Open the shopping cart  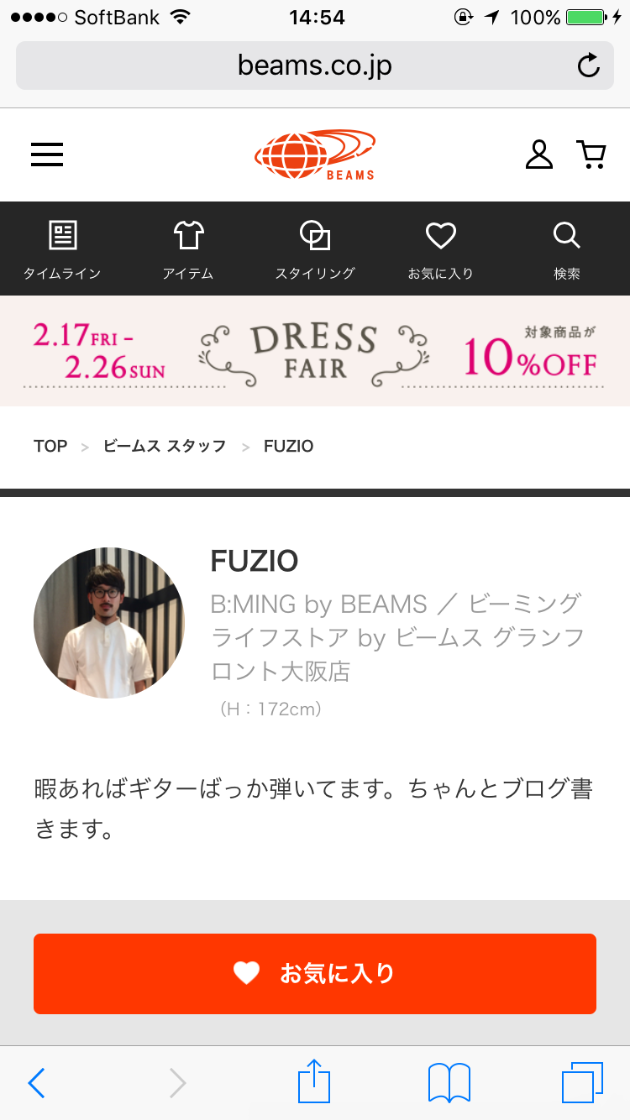(591, 155)
